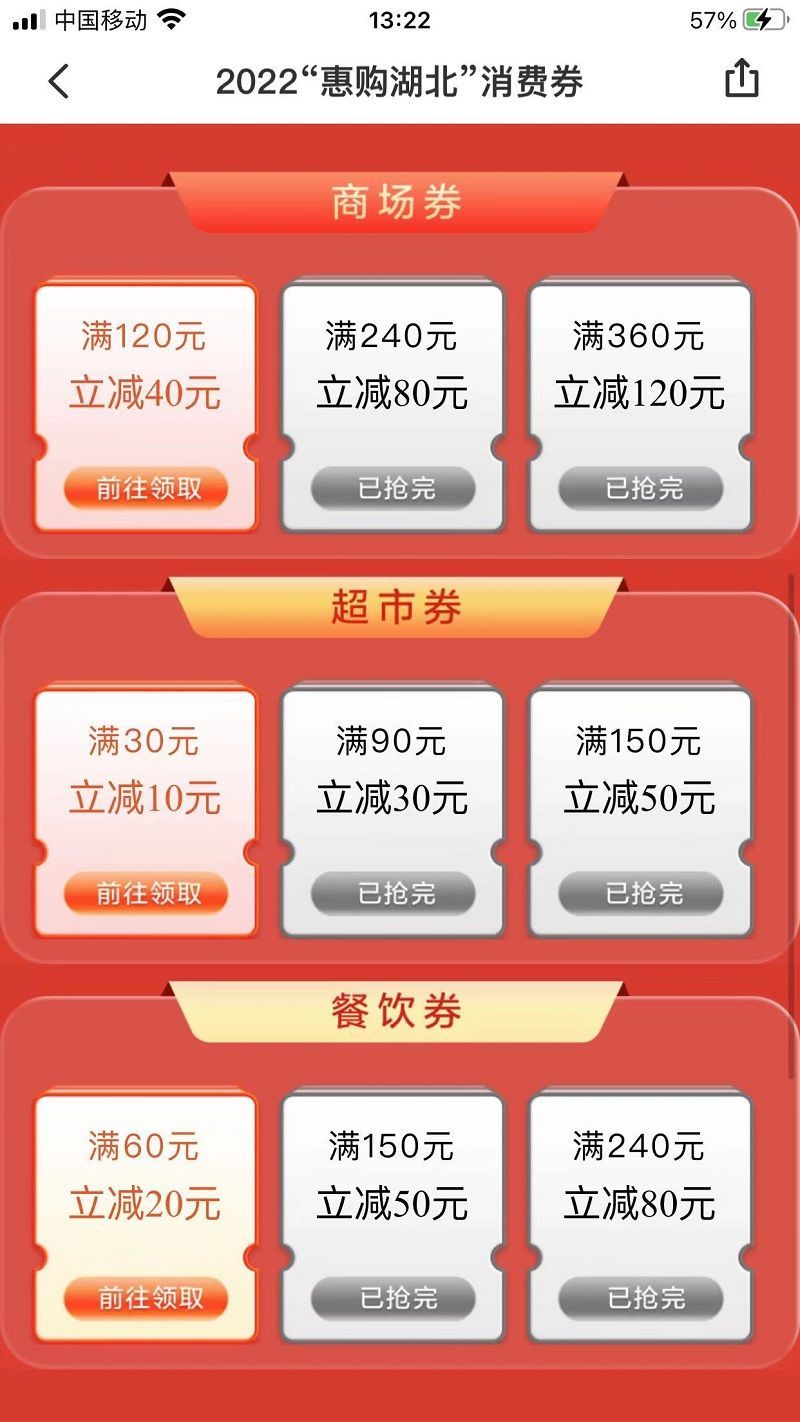The height and width of the screenshot is (1422, 800).
Task: Get the 满60元立减20元 dining coupon
Action: (x=147, y=1298)
